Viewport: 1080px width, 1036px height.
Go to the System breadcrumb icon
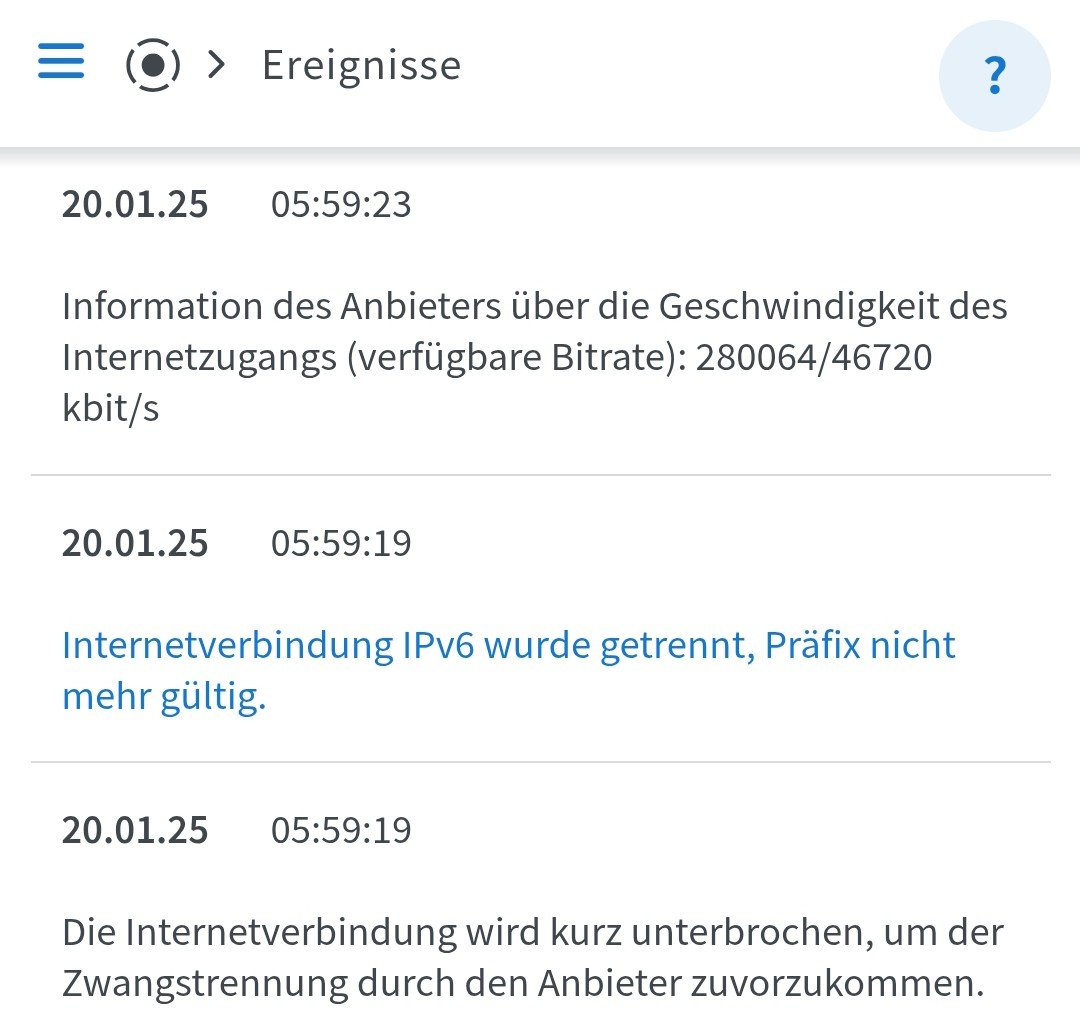click(x=153, y=66)
